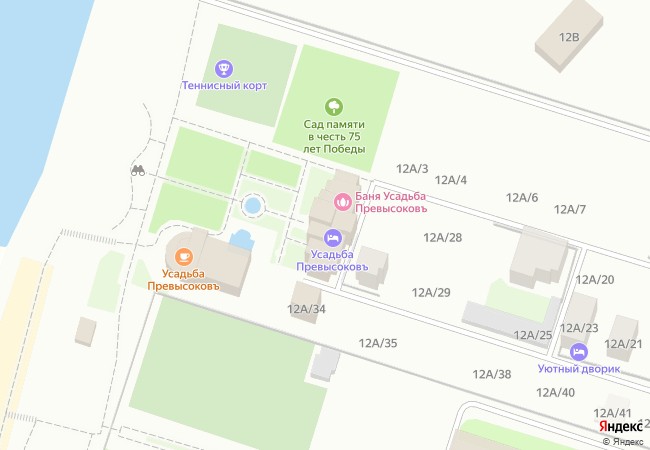This screenshot has height=450, width=650.
Task: Select the Сад памяти park marker
Action: tap(334, 105)
